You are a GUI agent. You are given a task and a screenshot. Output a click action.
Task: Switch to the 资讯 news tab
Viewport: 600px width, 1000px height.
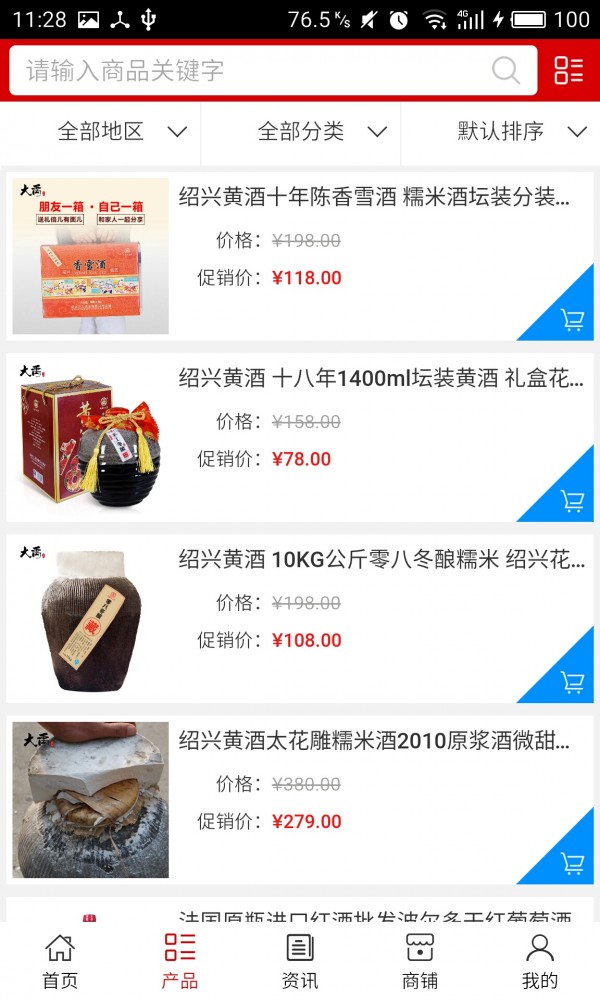300,961
